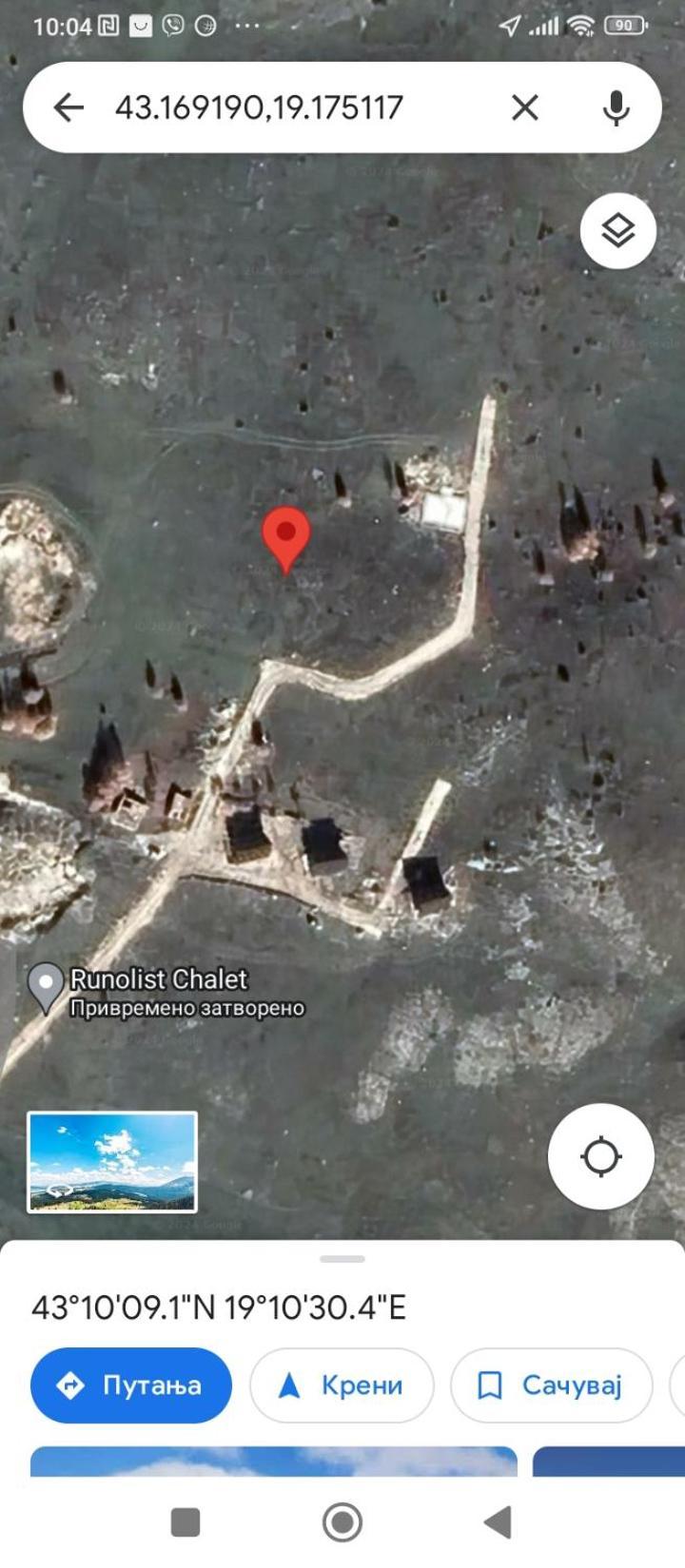Save this location with Сачувај
Viewport: 685px width, 1568px height.
point(551,1385)
